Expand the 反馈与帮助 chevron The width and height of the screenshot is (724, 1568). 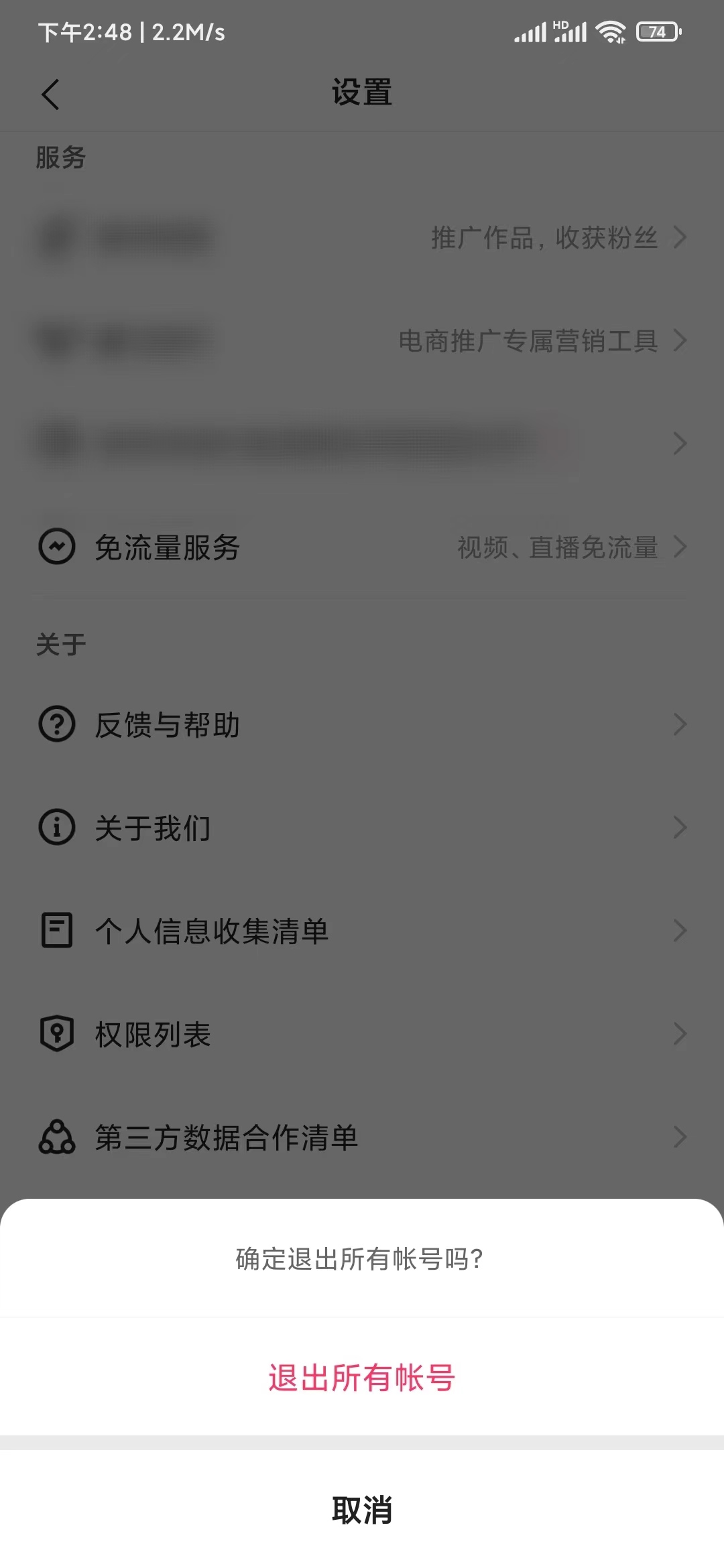(x=681, y=724)
